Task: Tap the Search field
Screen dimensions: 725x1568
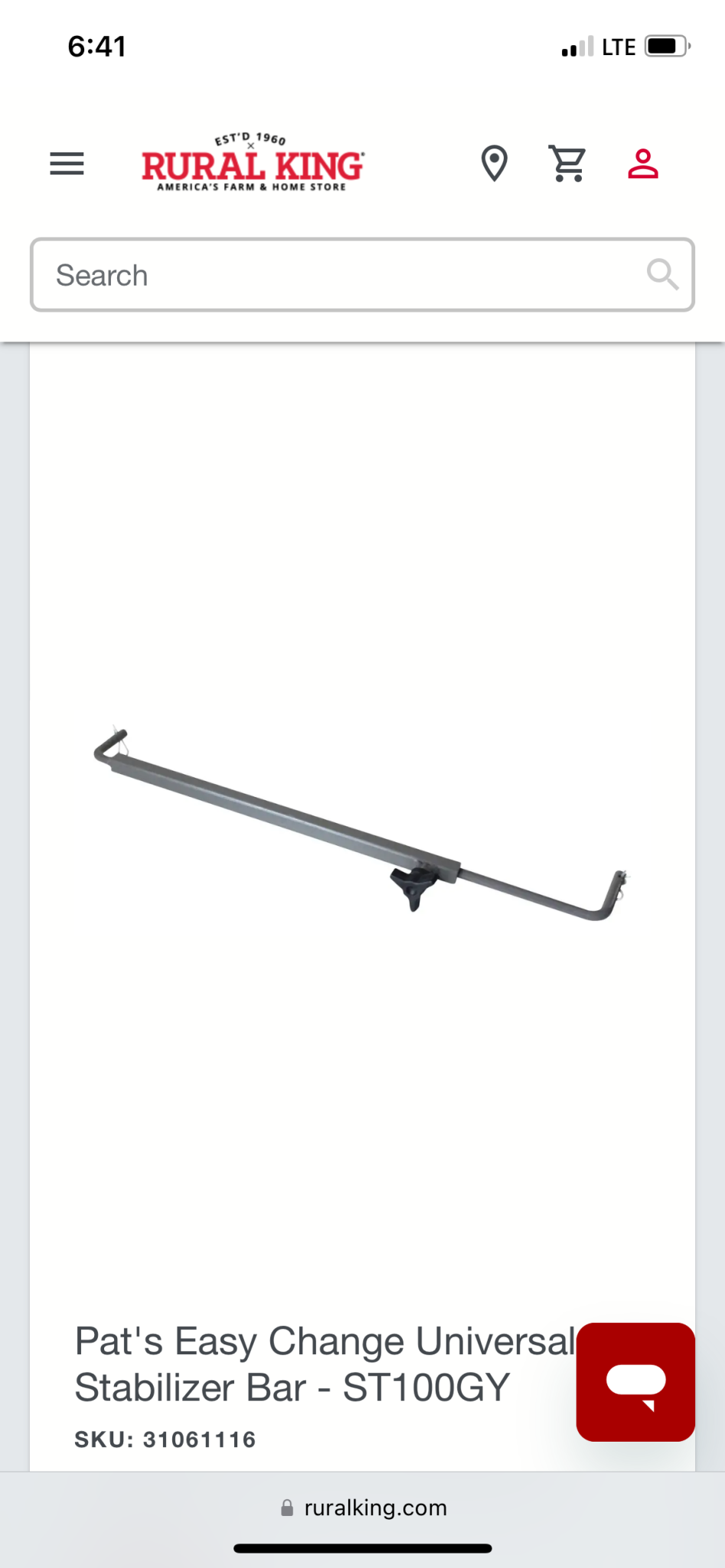Action: (362, 275)
